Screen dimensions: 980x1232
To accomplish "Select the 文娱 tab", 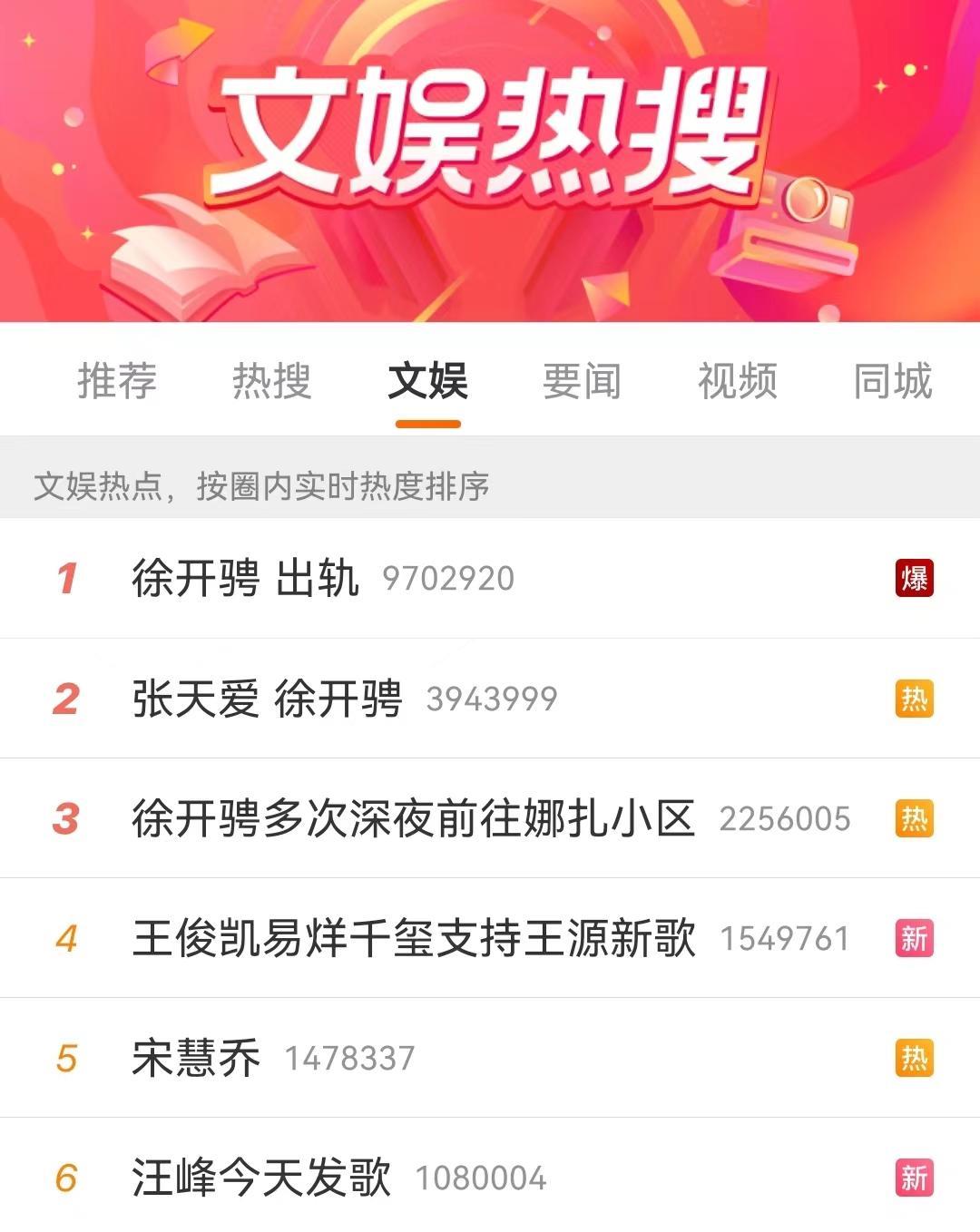I will point(427,380).
